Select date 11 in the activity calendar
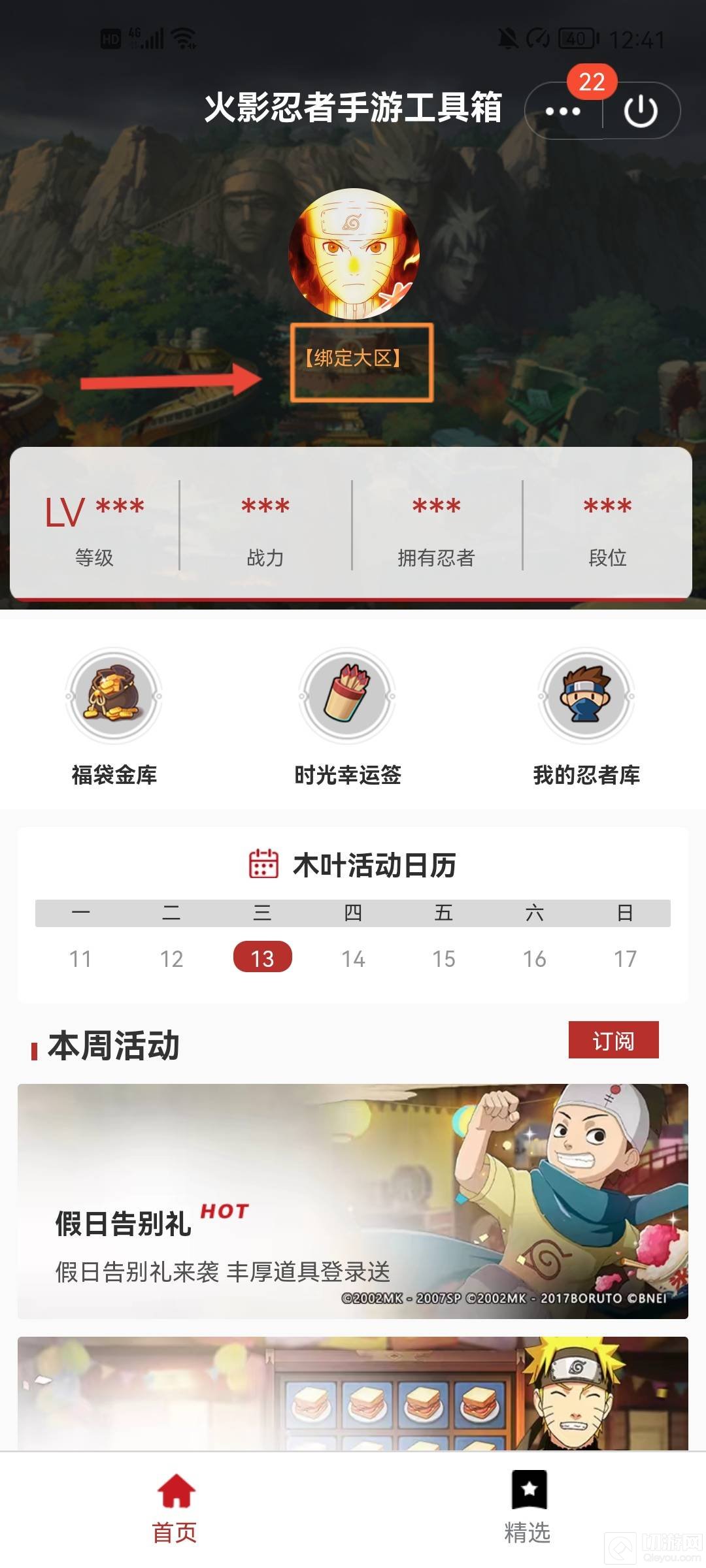Image resolution: width=706 pixels, height=1568 pixels. click(80, 958)
